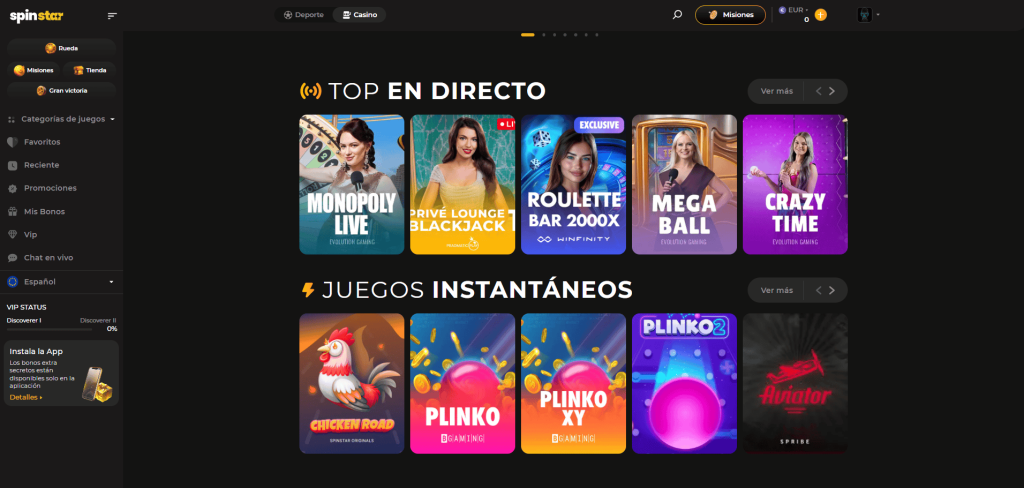Open Favoritos list
Viewport: 1024px width, 488px height.
point(42,142)
